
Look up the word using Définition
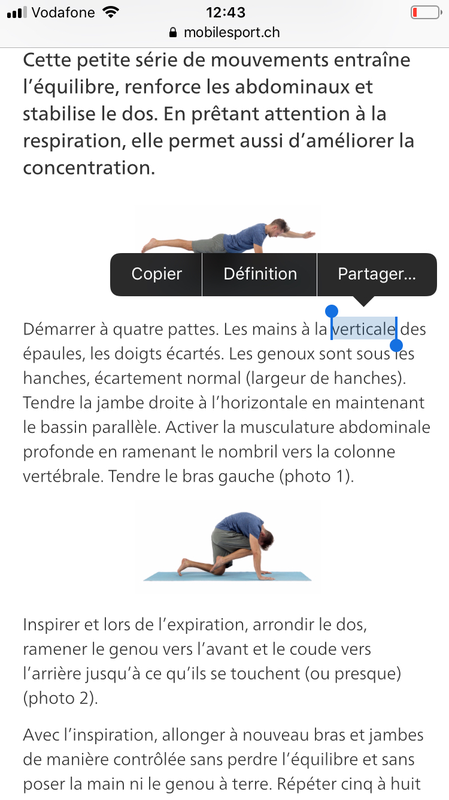(260, 274)
